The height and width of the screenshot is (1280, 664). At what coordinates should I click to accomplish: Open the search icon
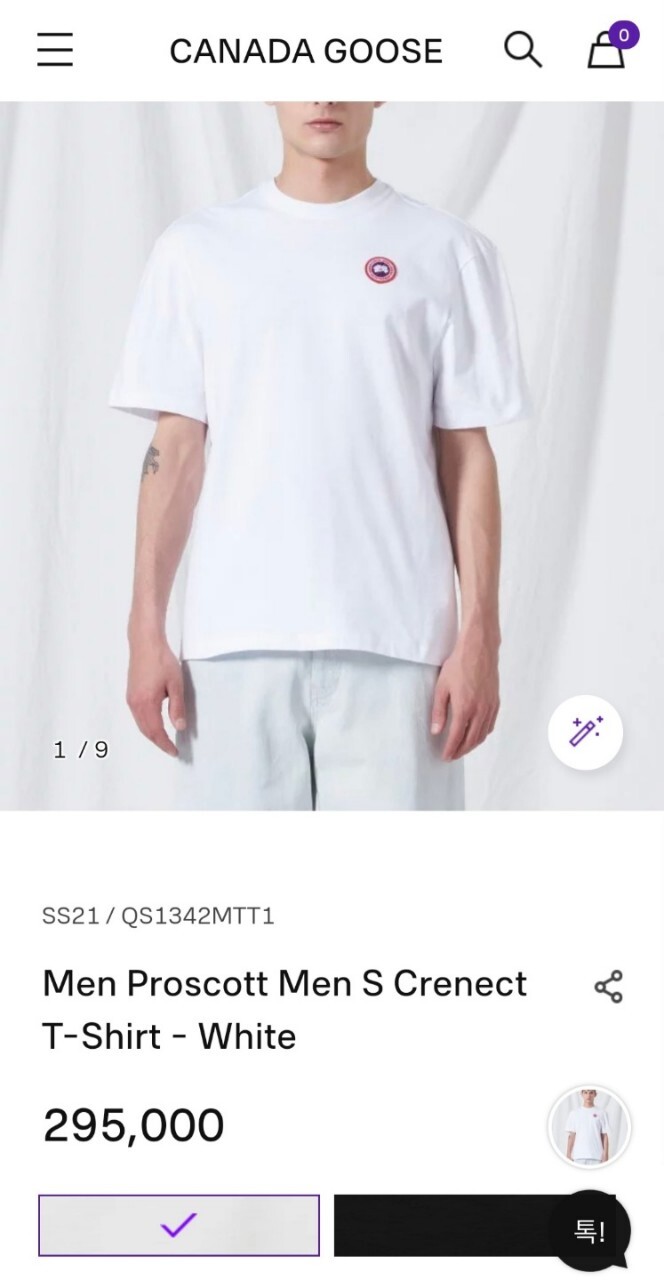coord(522,49)
